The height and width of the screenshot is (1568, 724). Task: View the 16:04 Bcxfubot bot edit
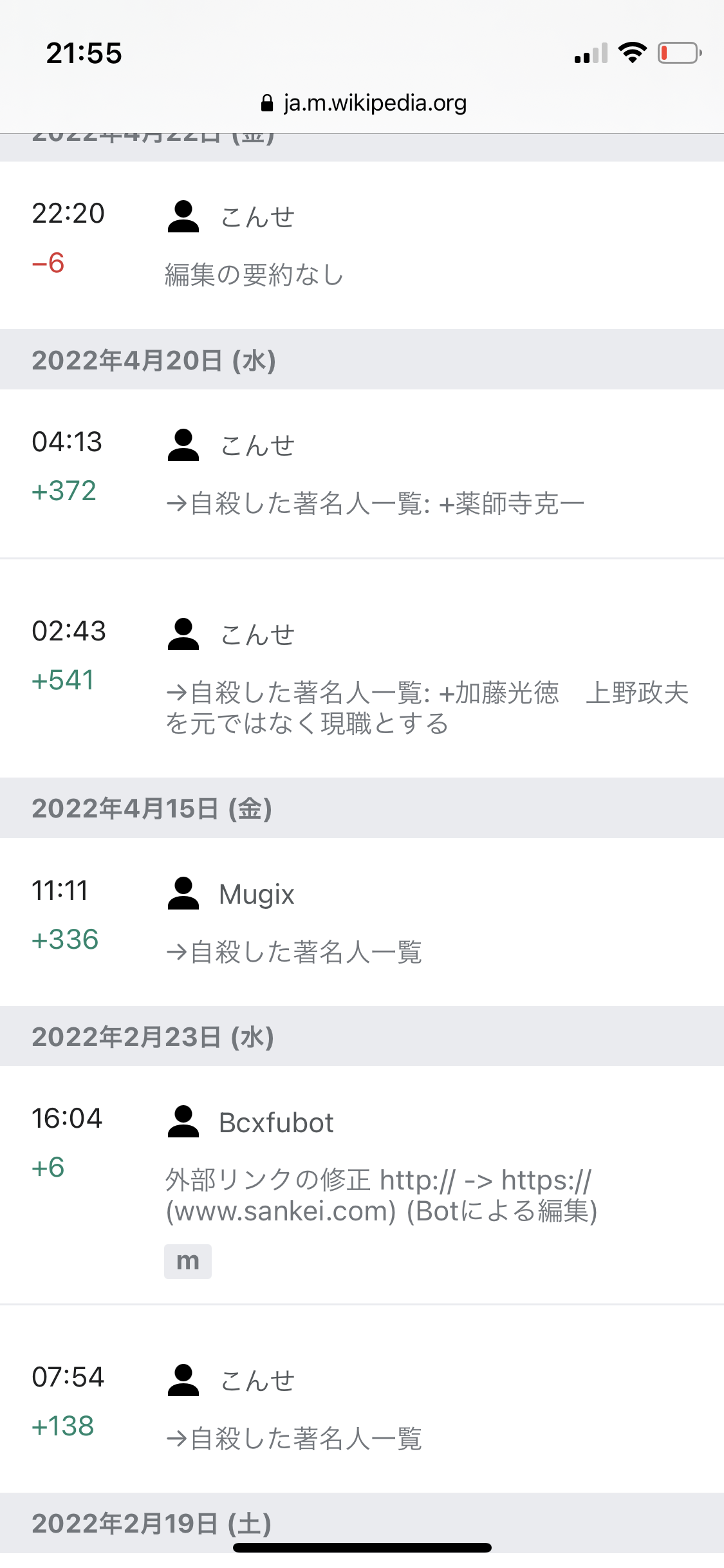click(67, 1119)
